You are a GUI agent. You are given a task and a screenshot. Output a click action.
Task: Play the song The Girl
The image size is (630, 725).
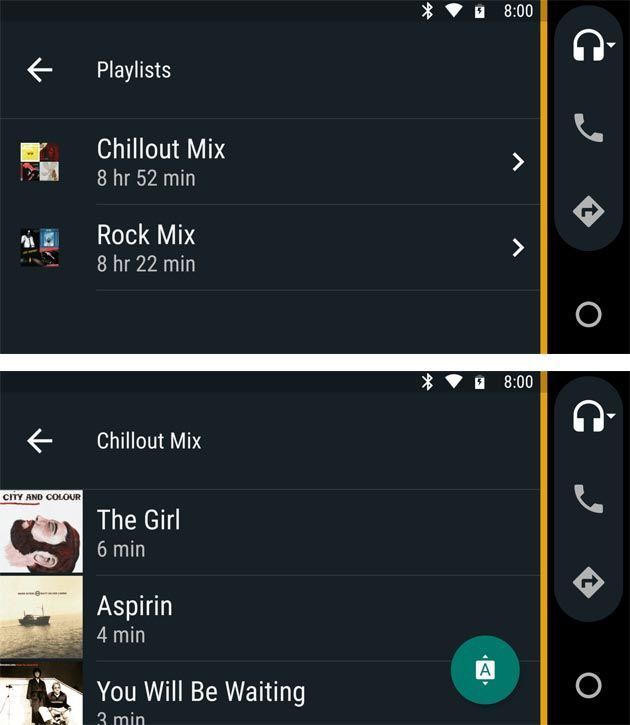pos(270,532)
